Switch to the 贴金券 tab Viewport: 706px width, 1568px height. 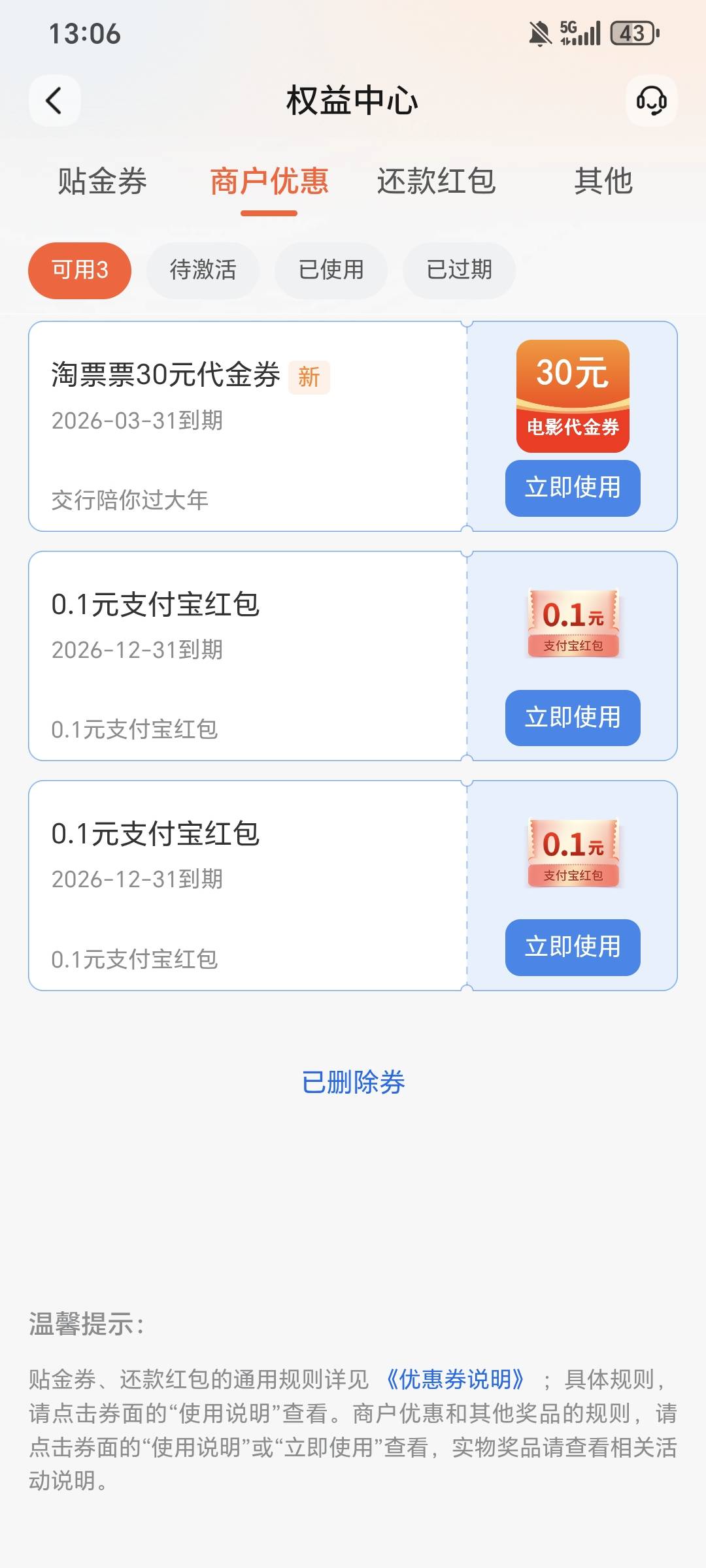tap(102, 181)
